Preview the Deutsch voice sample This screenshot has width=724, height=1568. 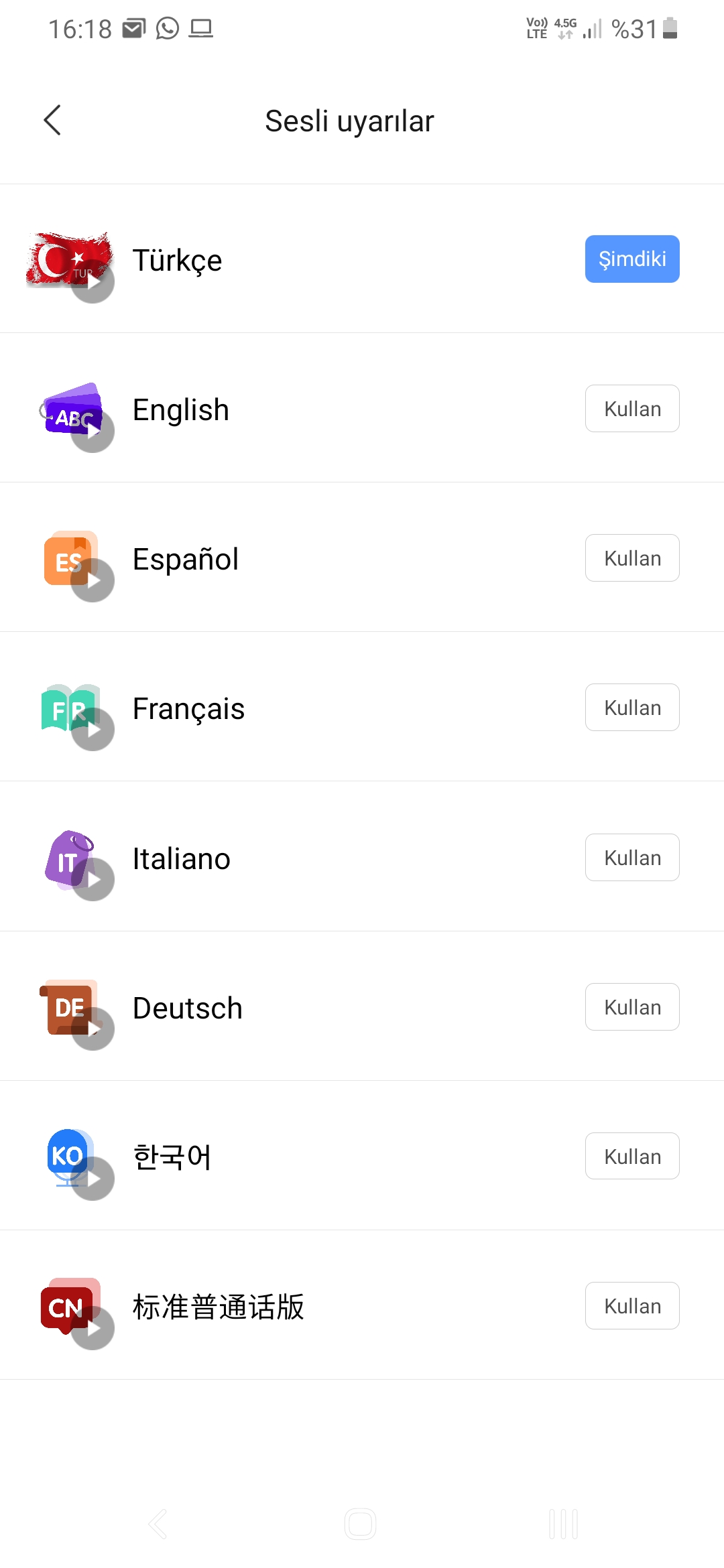[93, 1029]
